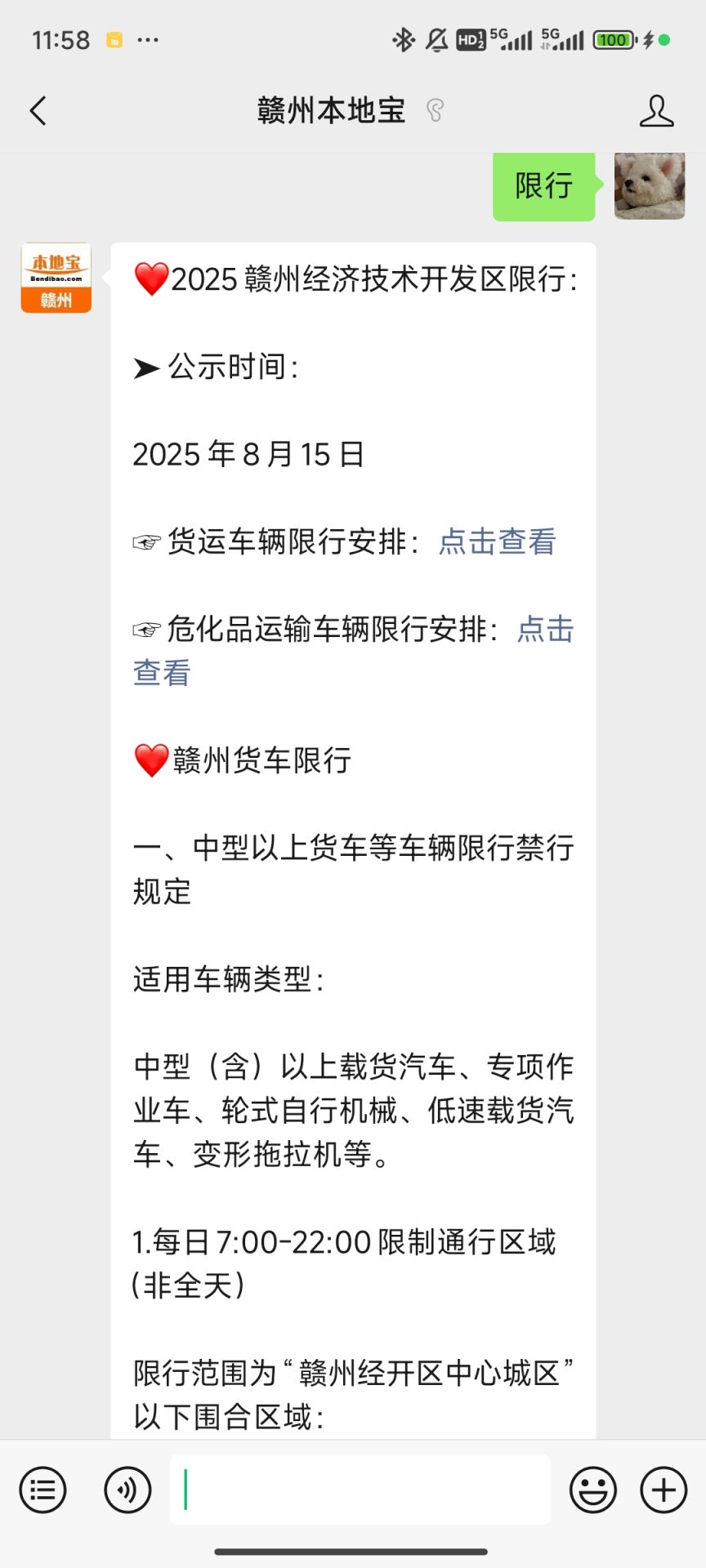The width and height of the screenshot is (706, 1568).
Task: Switch to voice input mode
Action: click(127, 1490)
